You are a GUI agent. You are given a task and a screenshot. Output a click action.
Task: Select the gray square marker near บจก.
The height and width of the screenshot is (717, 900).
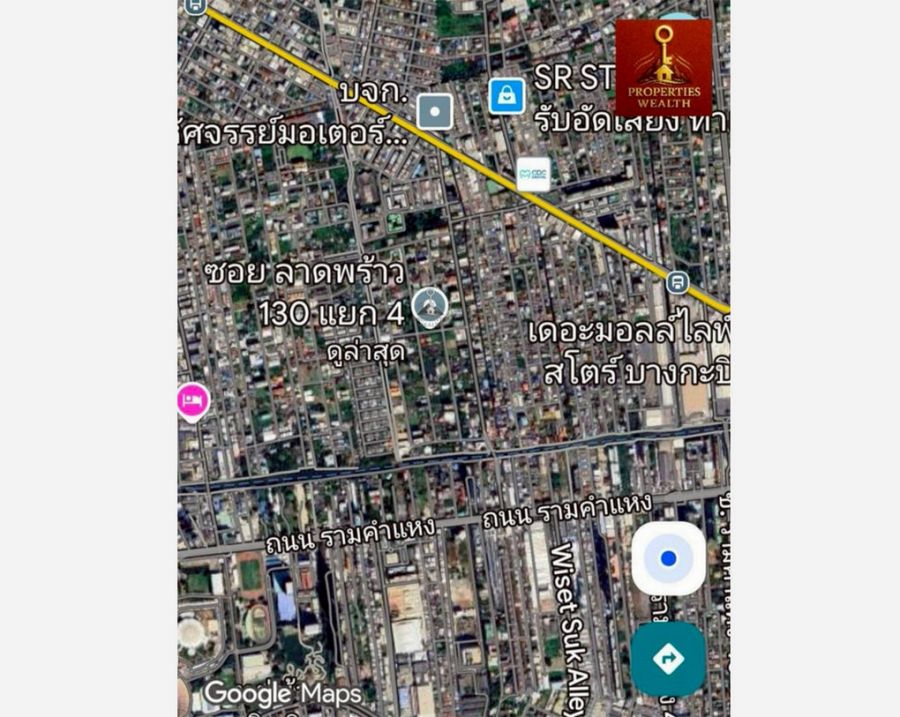435,111
